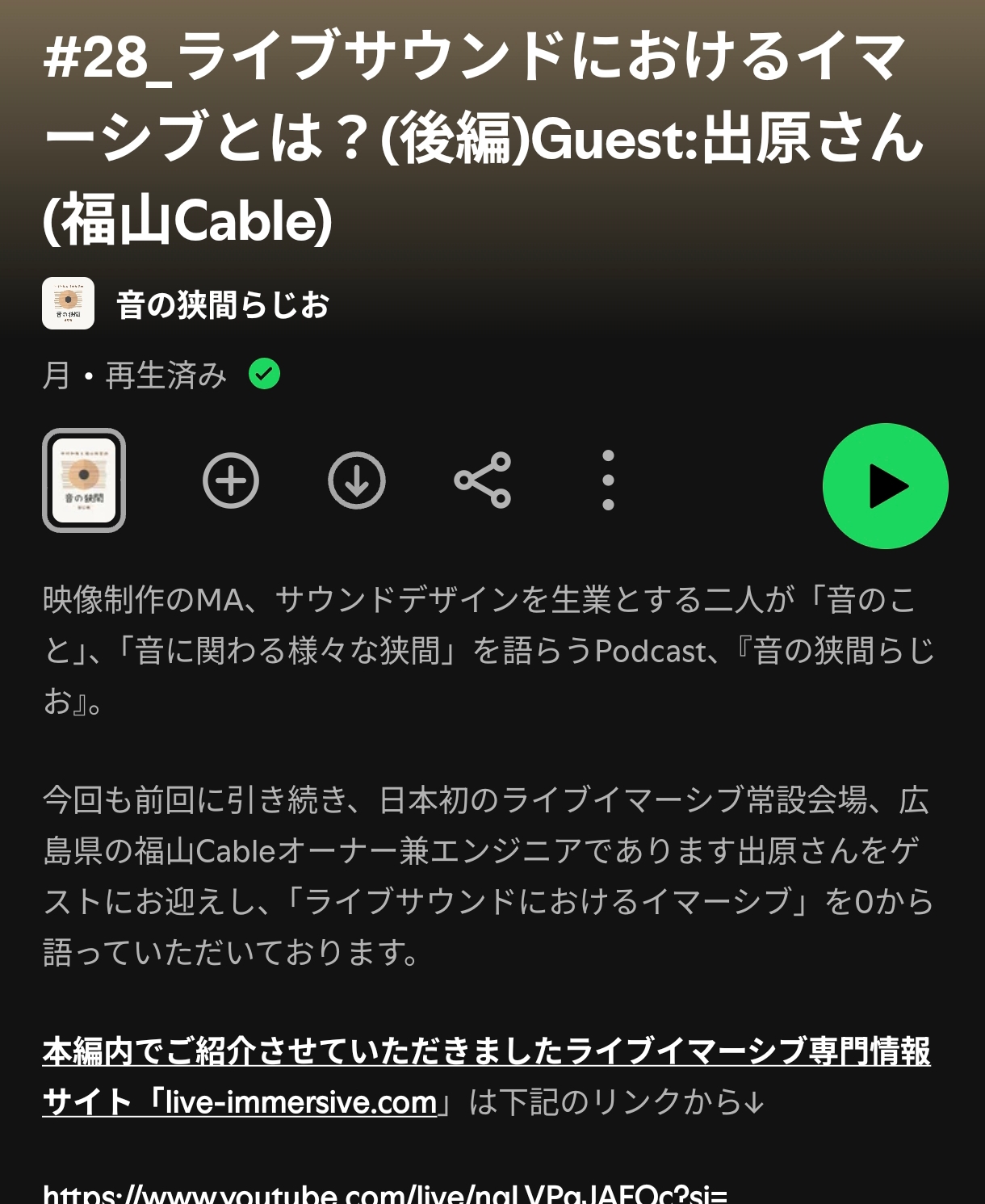Viewport: 985px width, 1204px height.
Task: Share this episode
Action: coord(483,480)
